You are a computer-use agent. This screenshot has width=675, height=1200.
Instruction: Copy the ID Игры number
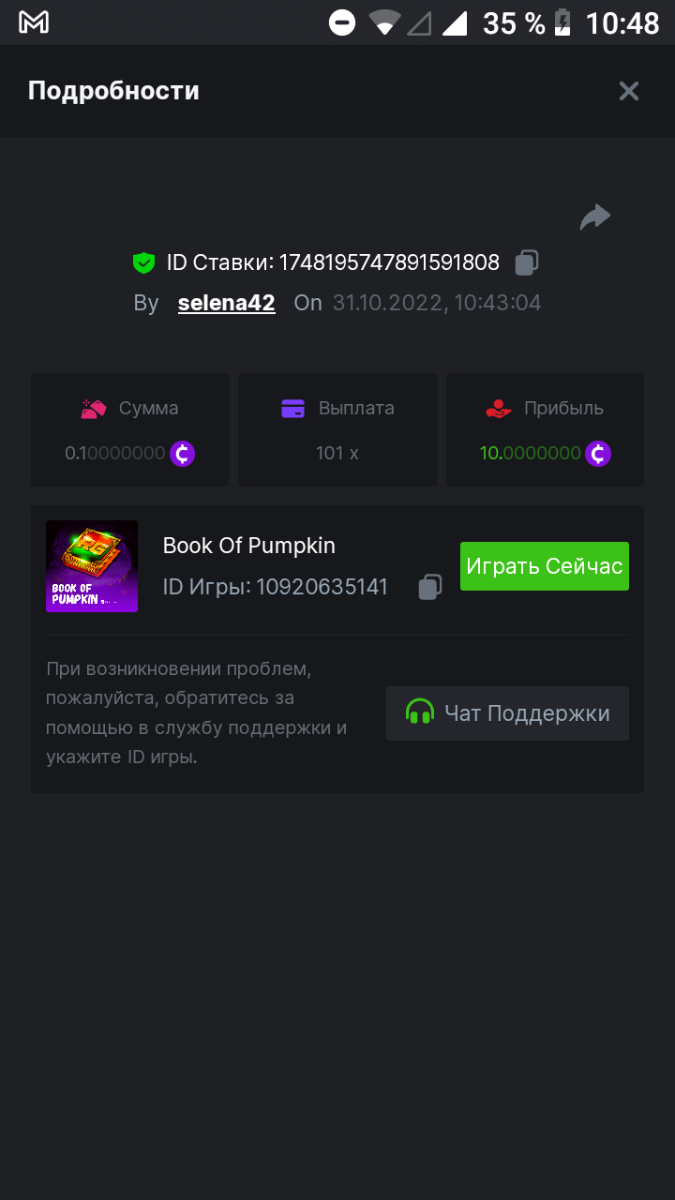pyautogui.click(x=430, y=587)
